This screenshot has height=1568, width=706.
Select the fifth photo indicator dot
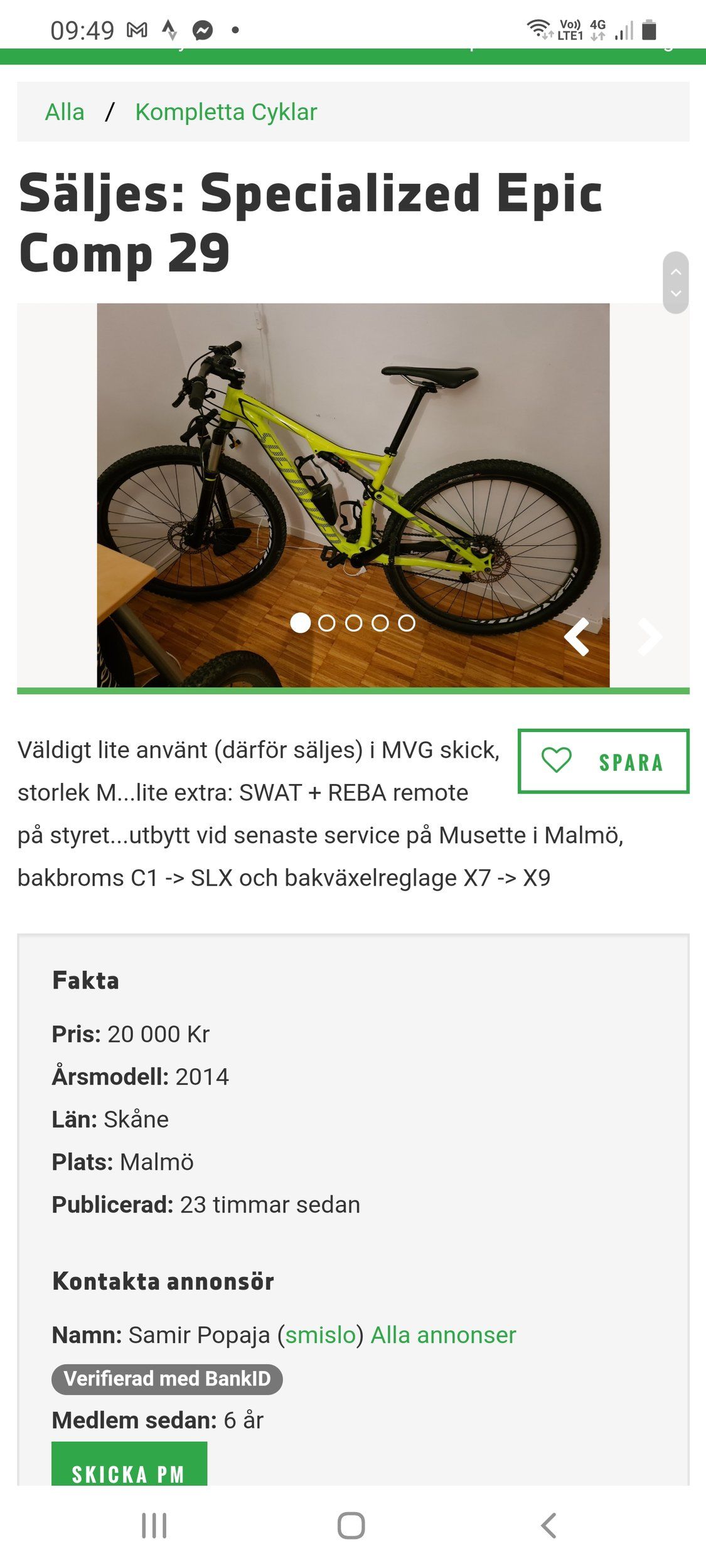coord(407,623)
